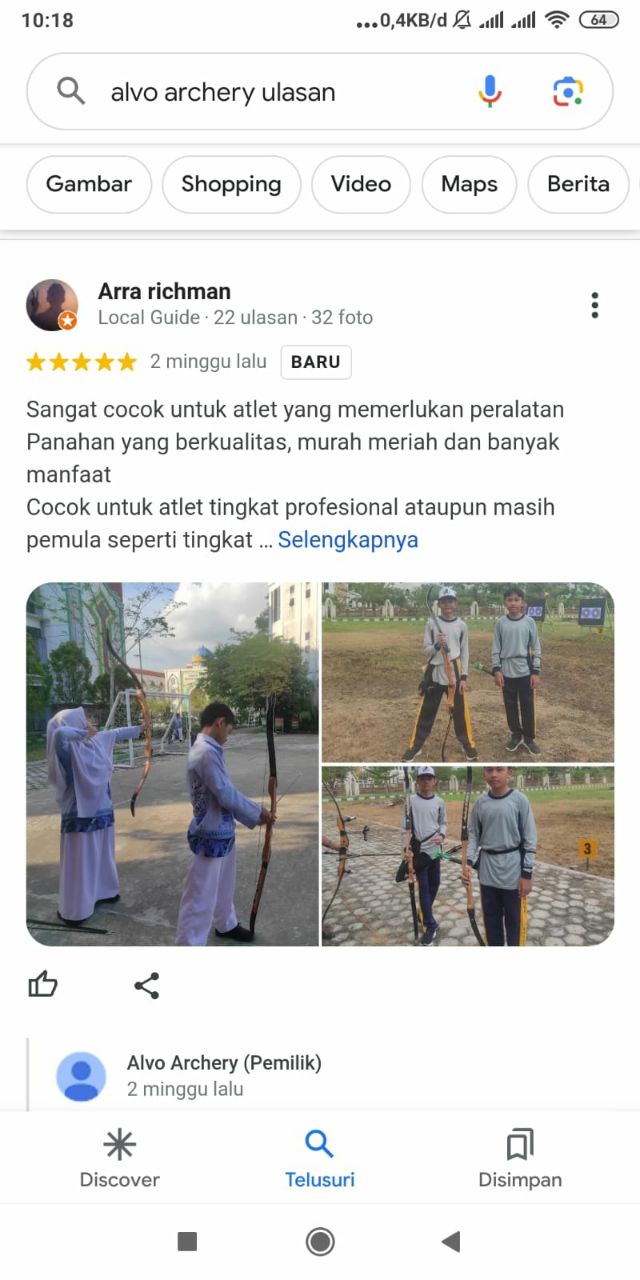The width and height of the screenshot is (640, 1280).
Task: Open Arra richman's profile picture
Action: point(52,305)
